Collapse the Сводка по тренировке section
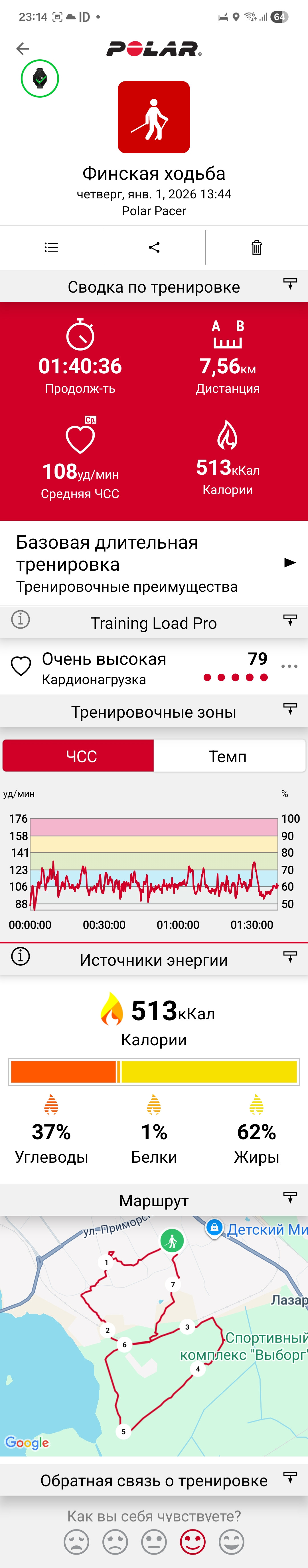 coord(290,284)
